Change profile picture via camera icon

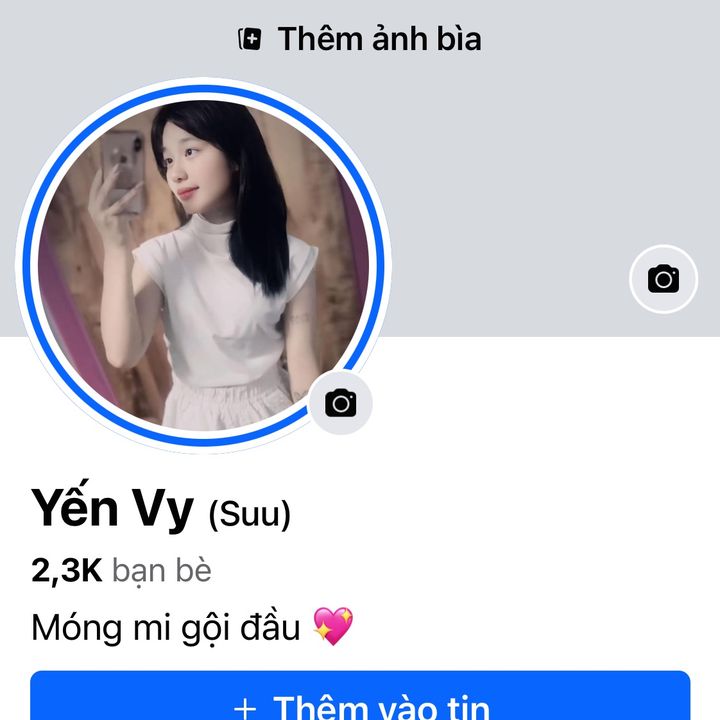(x=341, y=403)
